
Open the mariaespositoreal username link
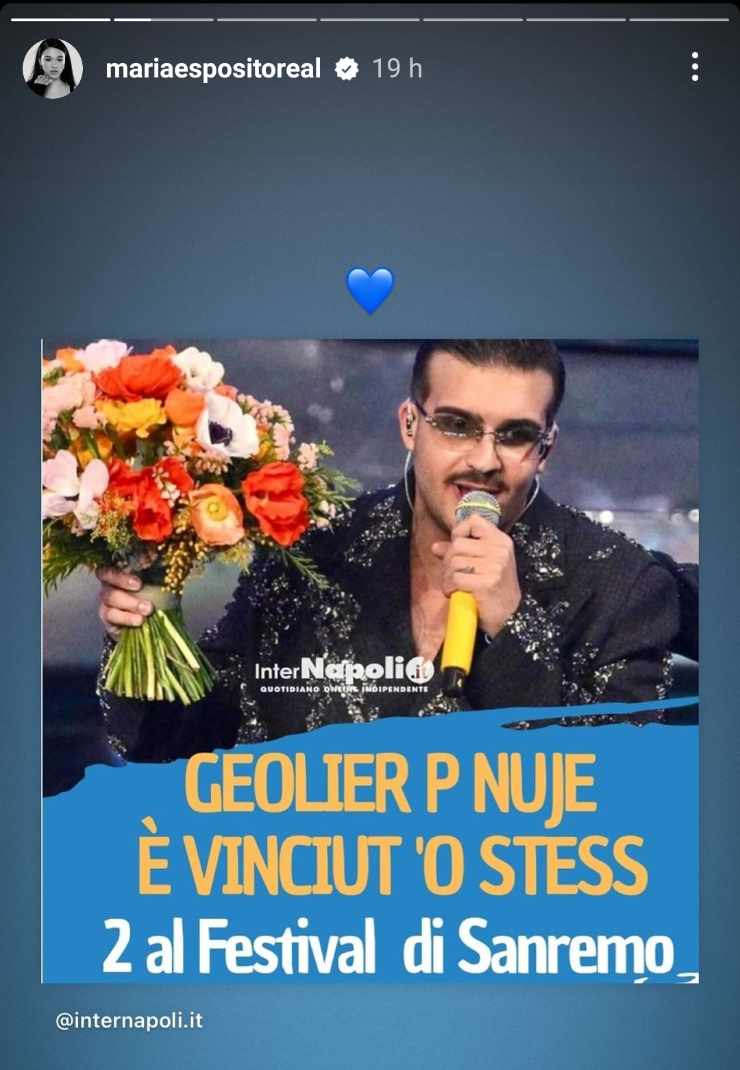[213, 68]
